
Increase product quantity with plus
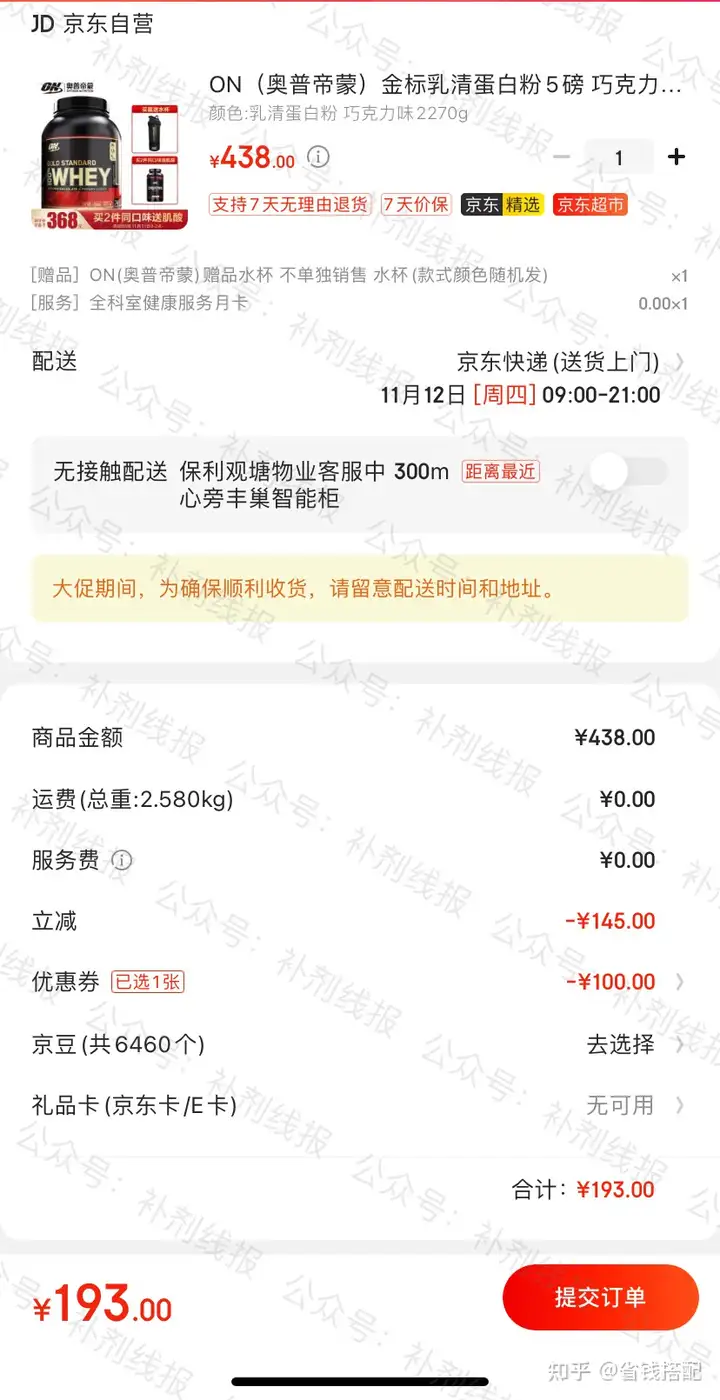click(676, 157)
